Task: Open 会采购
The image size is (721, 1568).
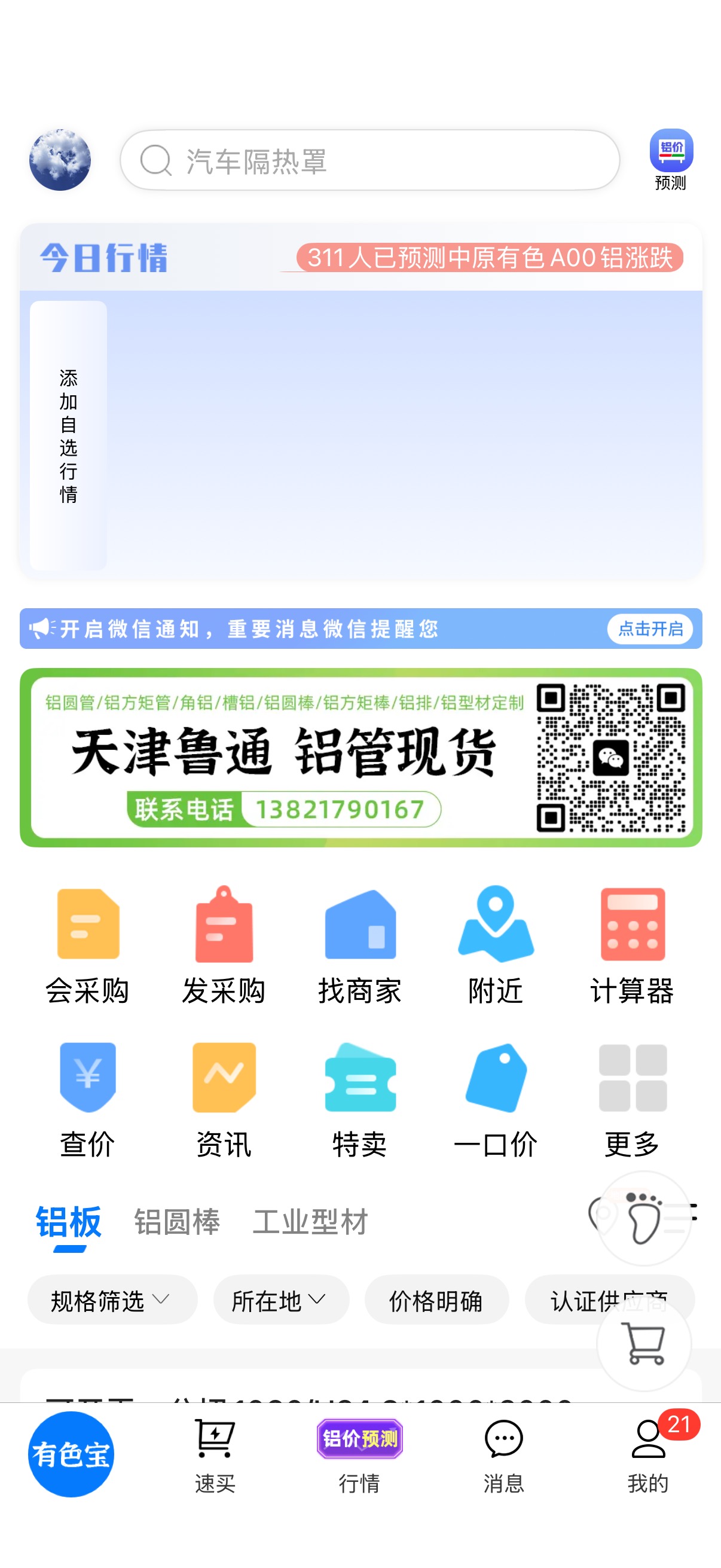Action: point(88,945)
